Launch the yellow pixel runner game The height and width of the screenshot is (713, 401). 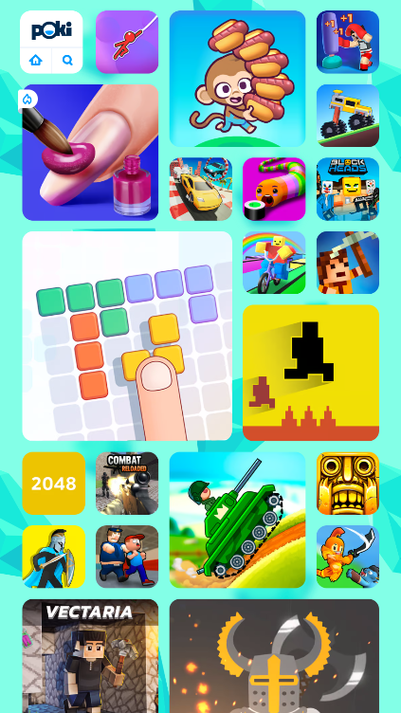click(311, 373)
